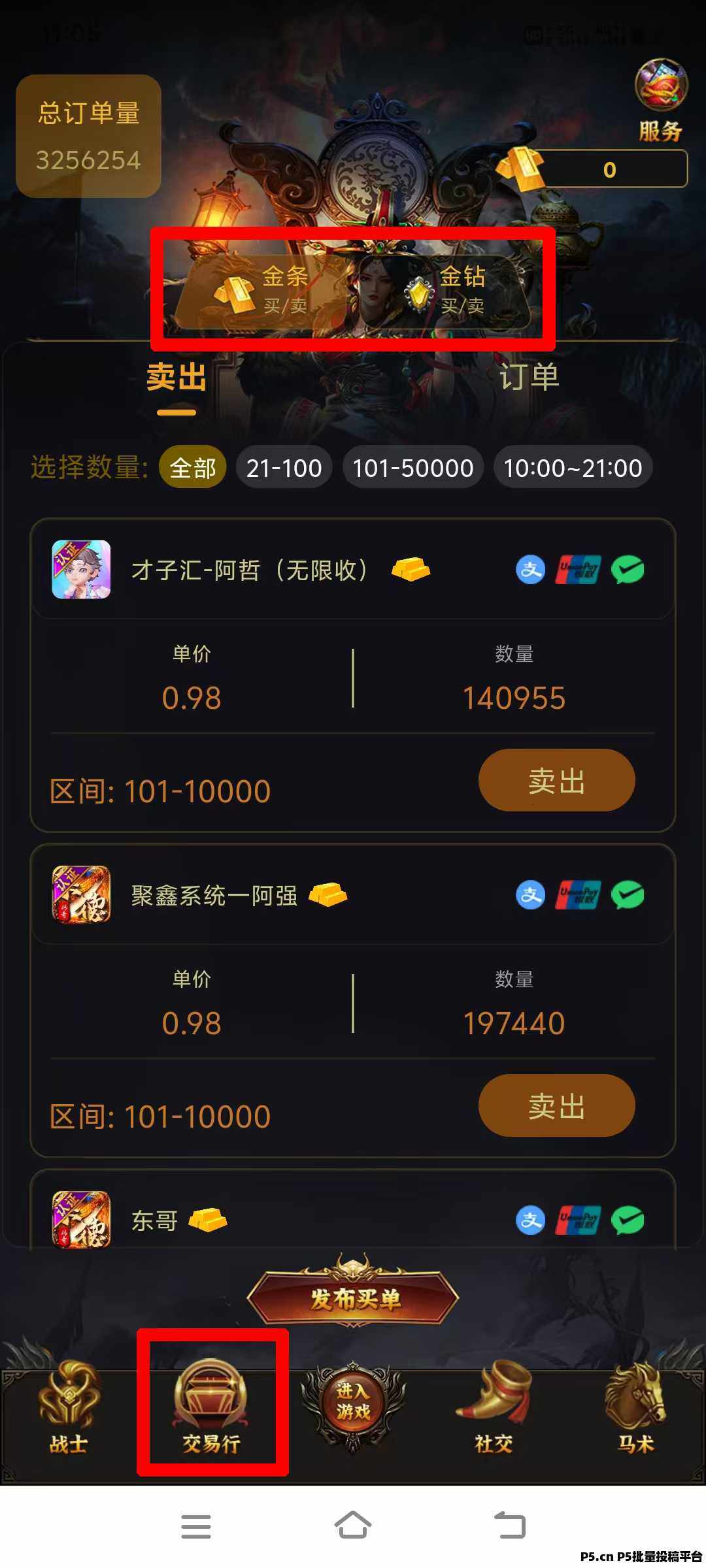Choose the 10:00~21:00 time chip
This screenshot has height=1568, width=706.
click(573, 468)
